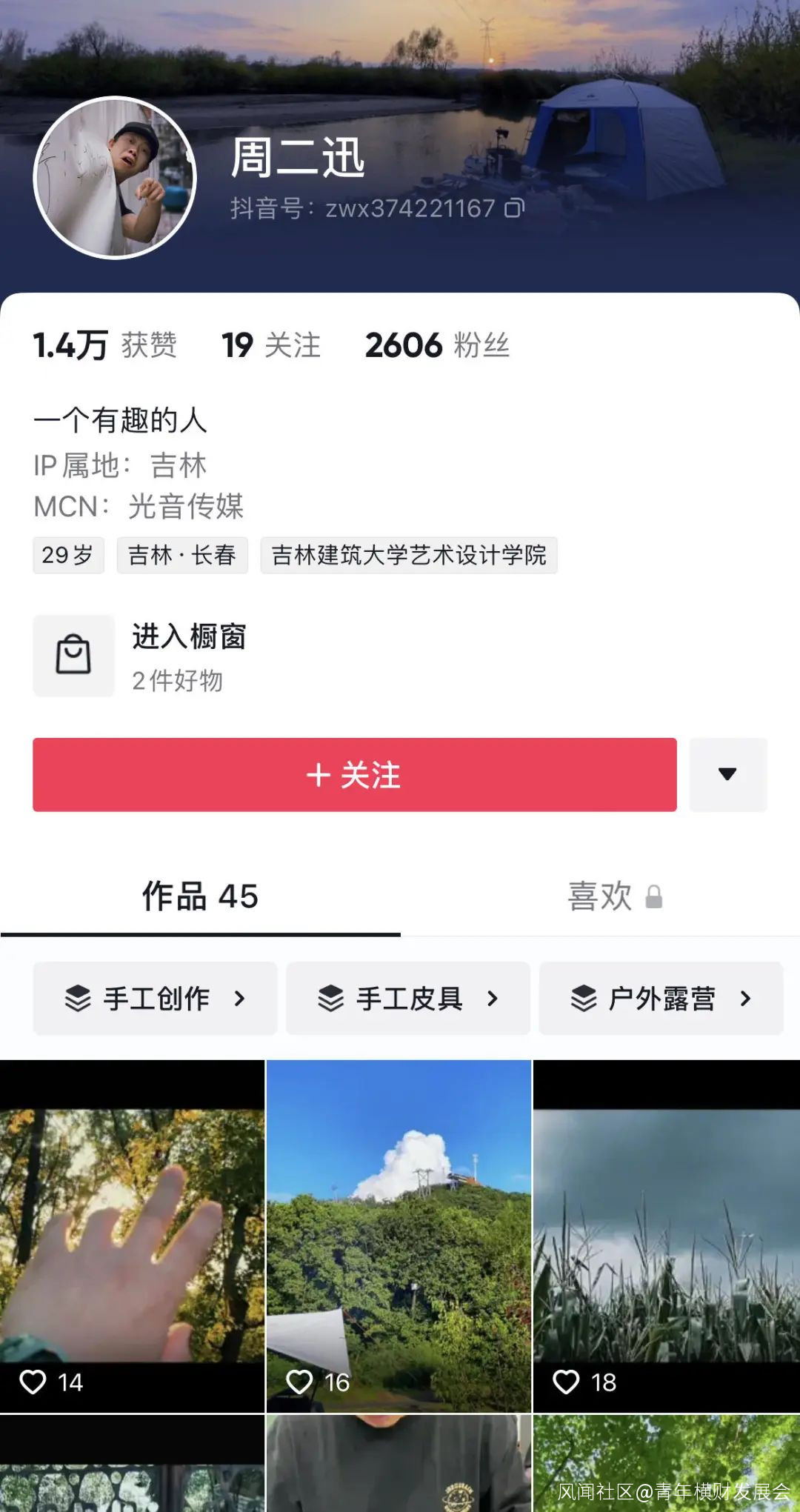Open the hand video with 14 likes
The image size is (800, 1512).
coord(132,1236)
